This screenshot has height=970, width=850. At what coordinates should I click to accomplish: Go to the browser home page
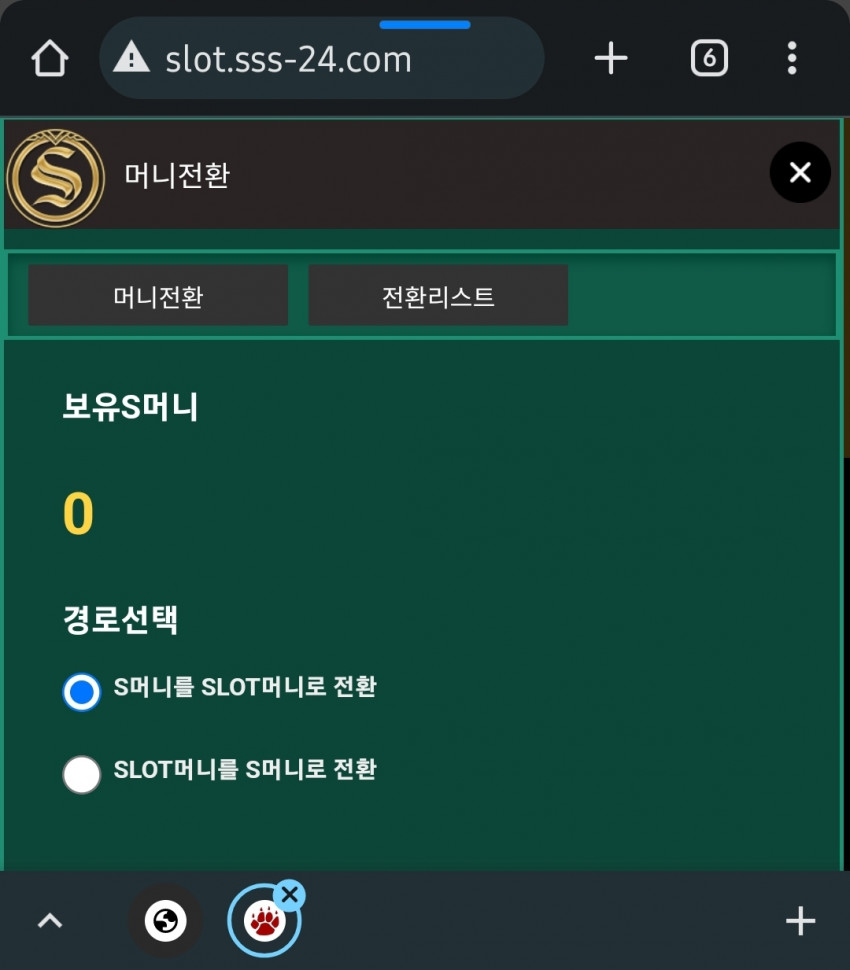point(49,58)
